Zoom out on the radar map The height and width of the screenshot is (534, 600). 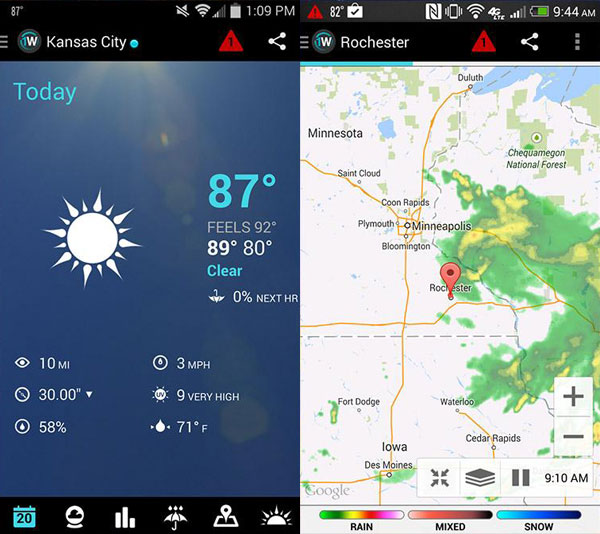573,436
